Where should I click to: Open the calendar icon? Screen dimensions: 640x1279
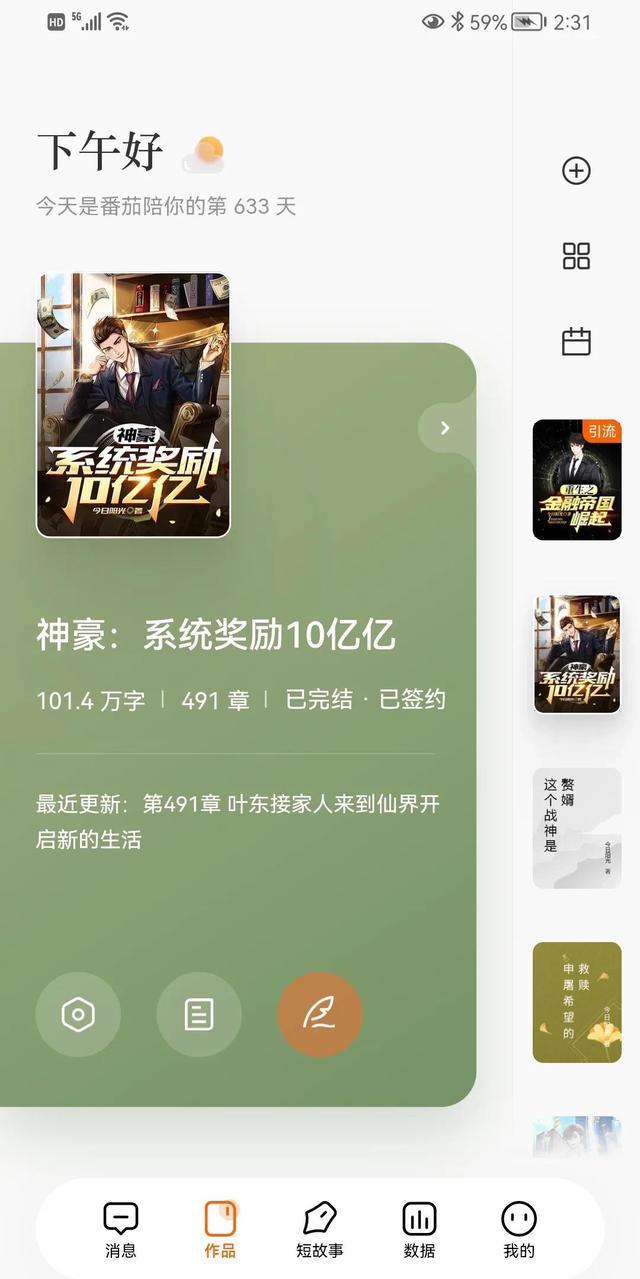click(x=576, y=342)
